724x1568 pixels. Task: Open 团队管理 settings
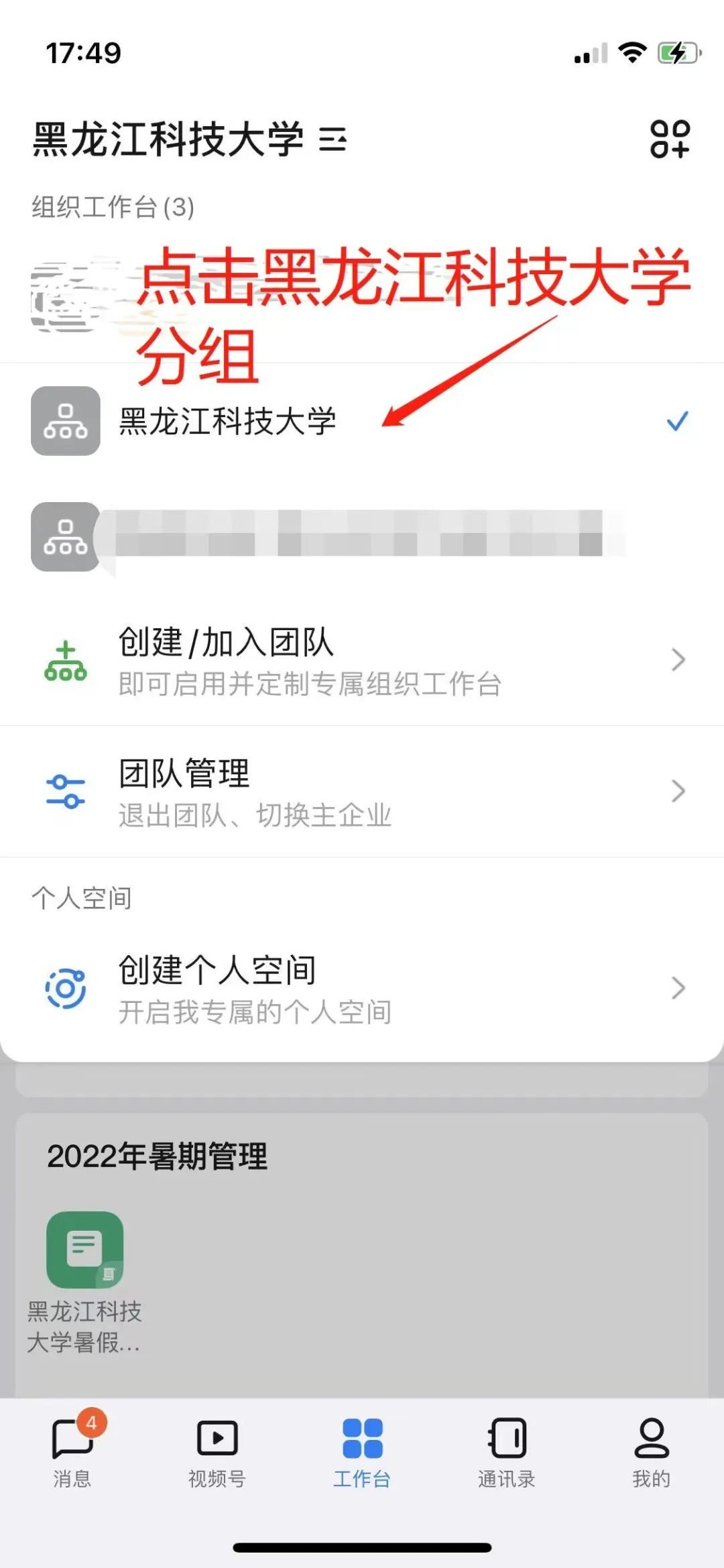click(362, 792)
